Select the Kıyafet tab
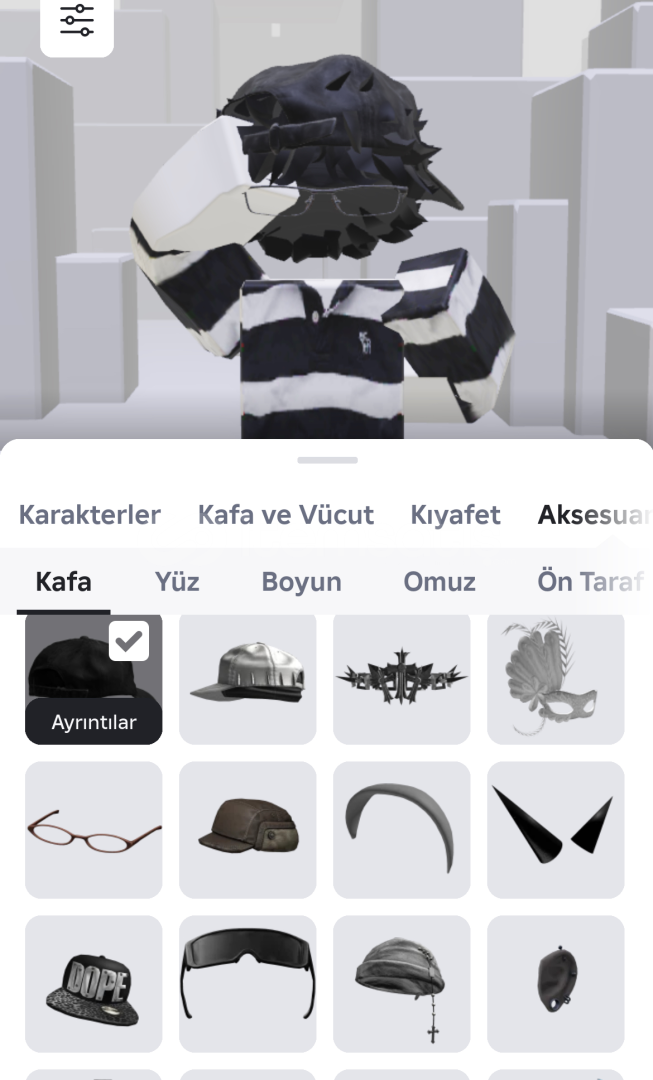This screenshot has height=1080, width=653. pyautogui.click(x=455, y=515)
